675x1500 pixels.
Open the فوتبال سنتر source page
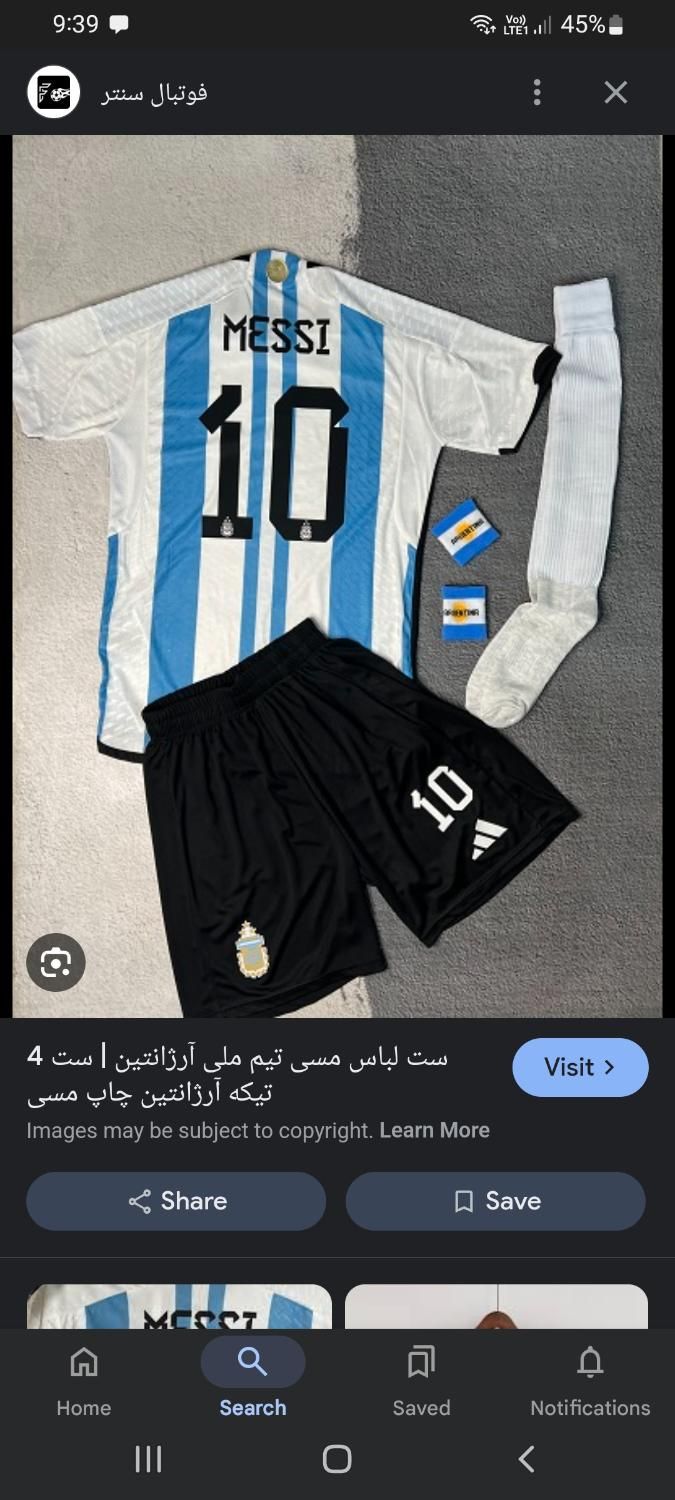152,93
